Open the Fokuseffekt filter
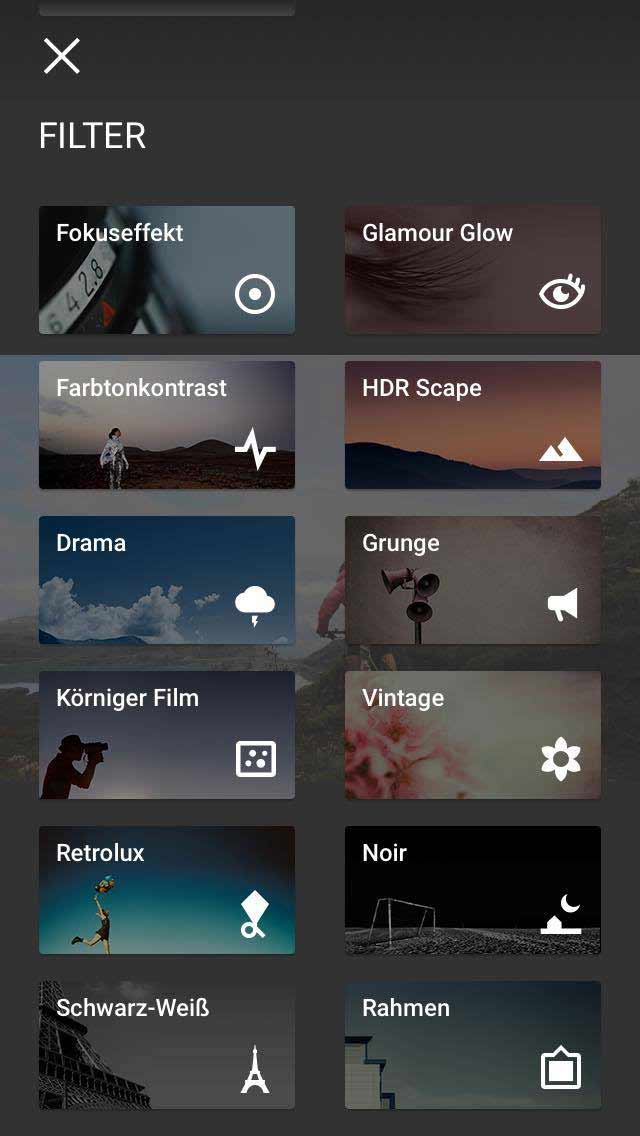640x1136 pixels. point(167,270)
